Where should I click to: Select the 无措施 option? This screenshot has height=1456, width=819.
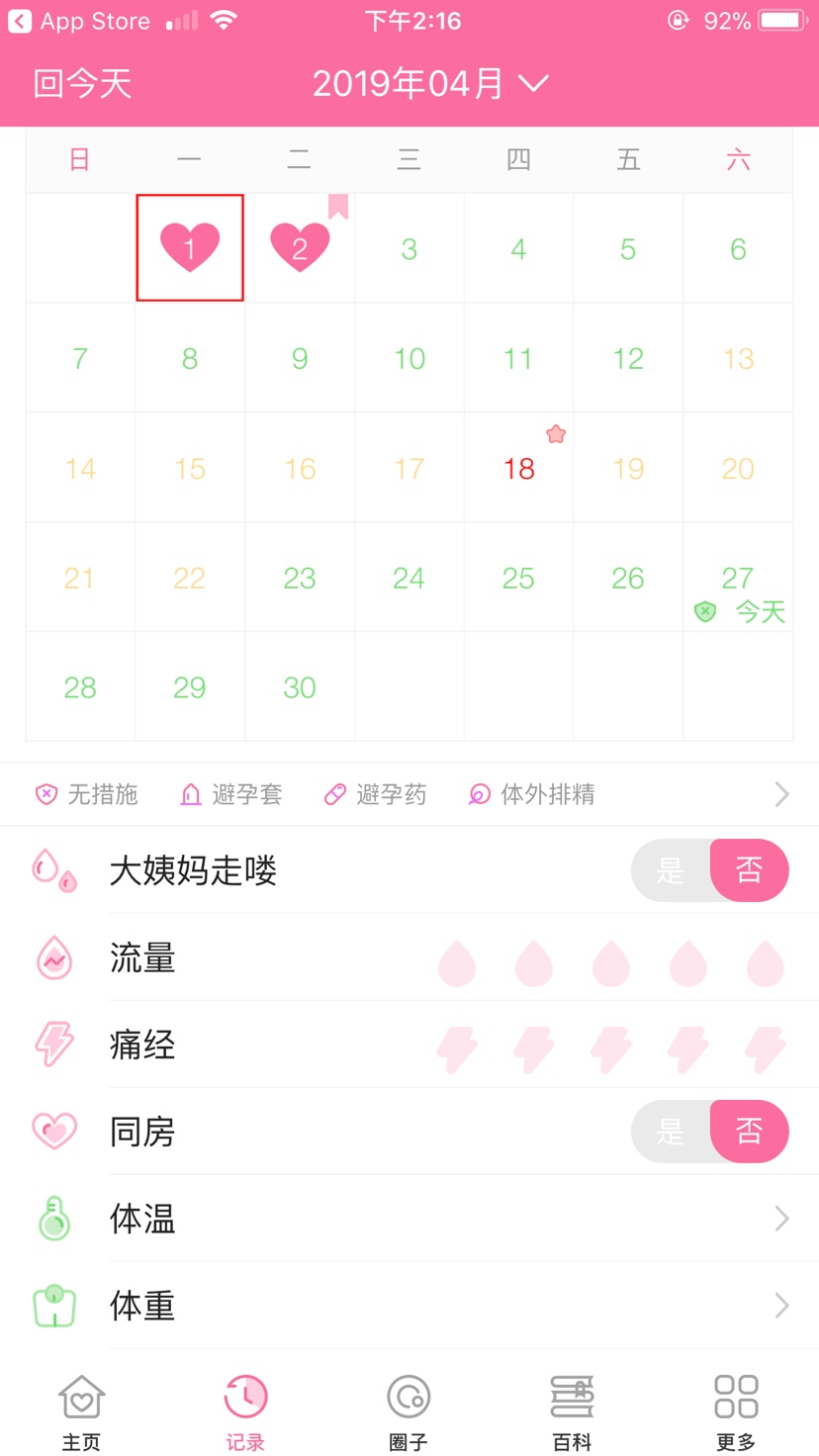pos(87,794)
